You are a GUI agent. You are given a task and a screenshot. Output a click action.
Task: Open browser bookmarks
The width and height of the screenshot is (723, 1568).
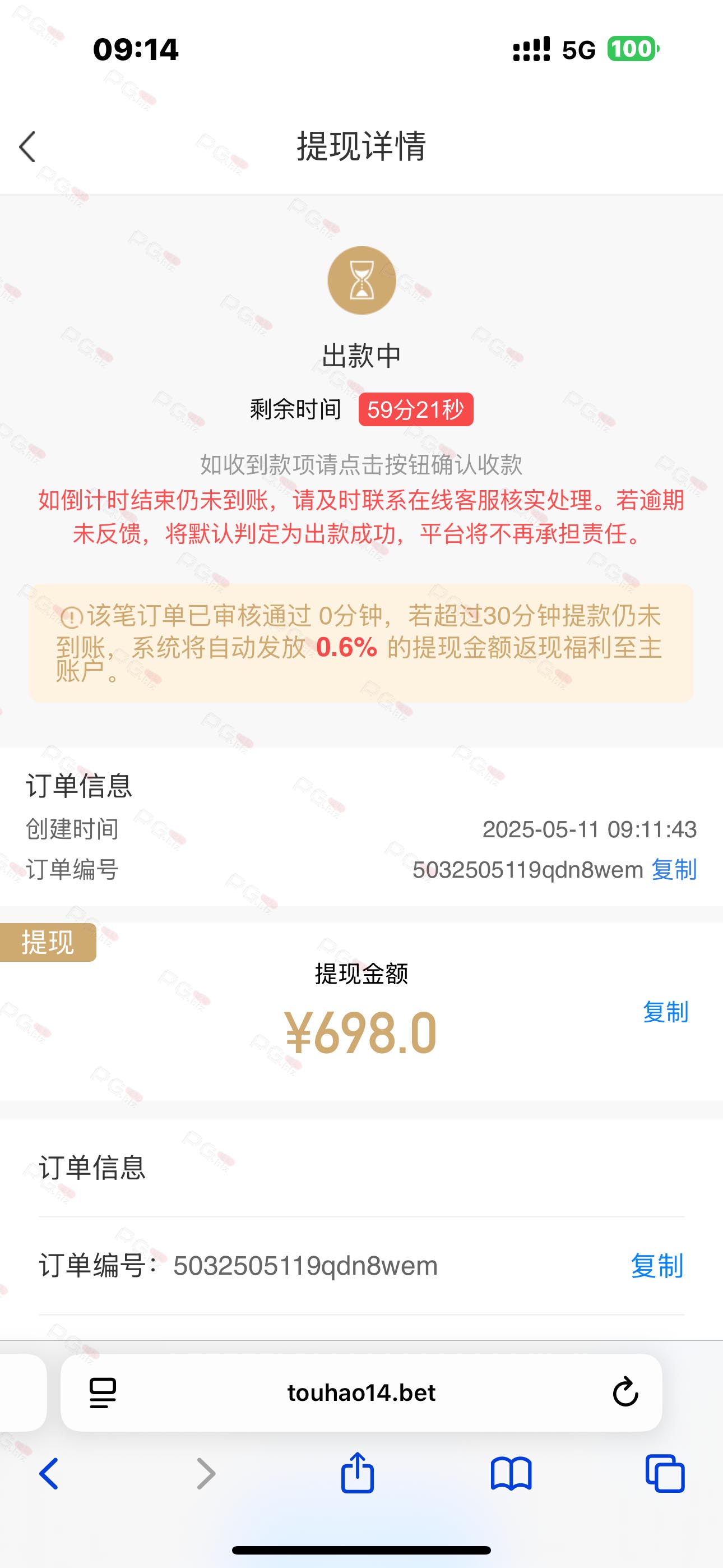[x=511, y=1474]
